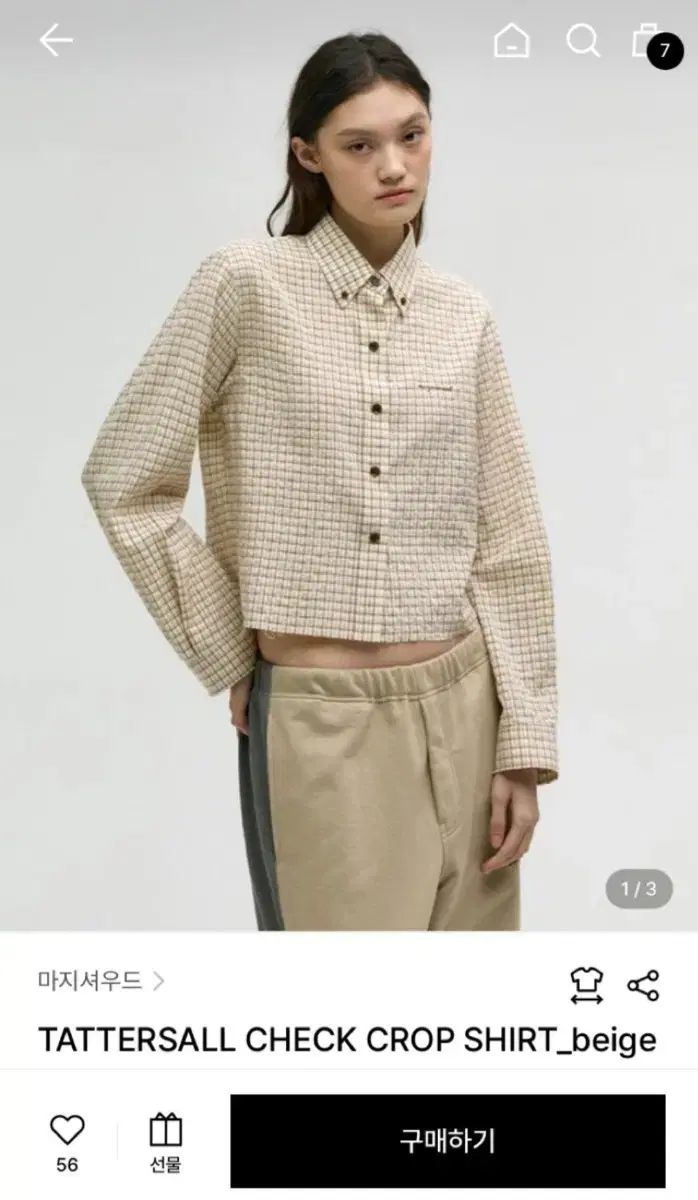This screenshot has height=1200, width=698.
Task: Open the shopping bag with 7 items
Action: click(x=650, y=42)
